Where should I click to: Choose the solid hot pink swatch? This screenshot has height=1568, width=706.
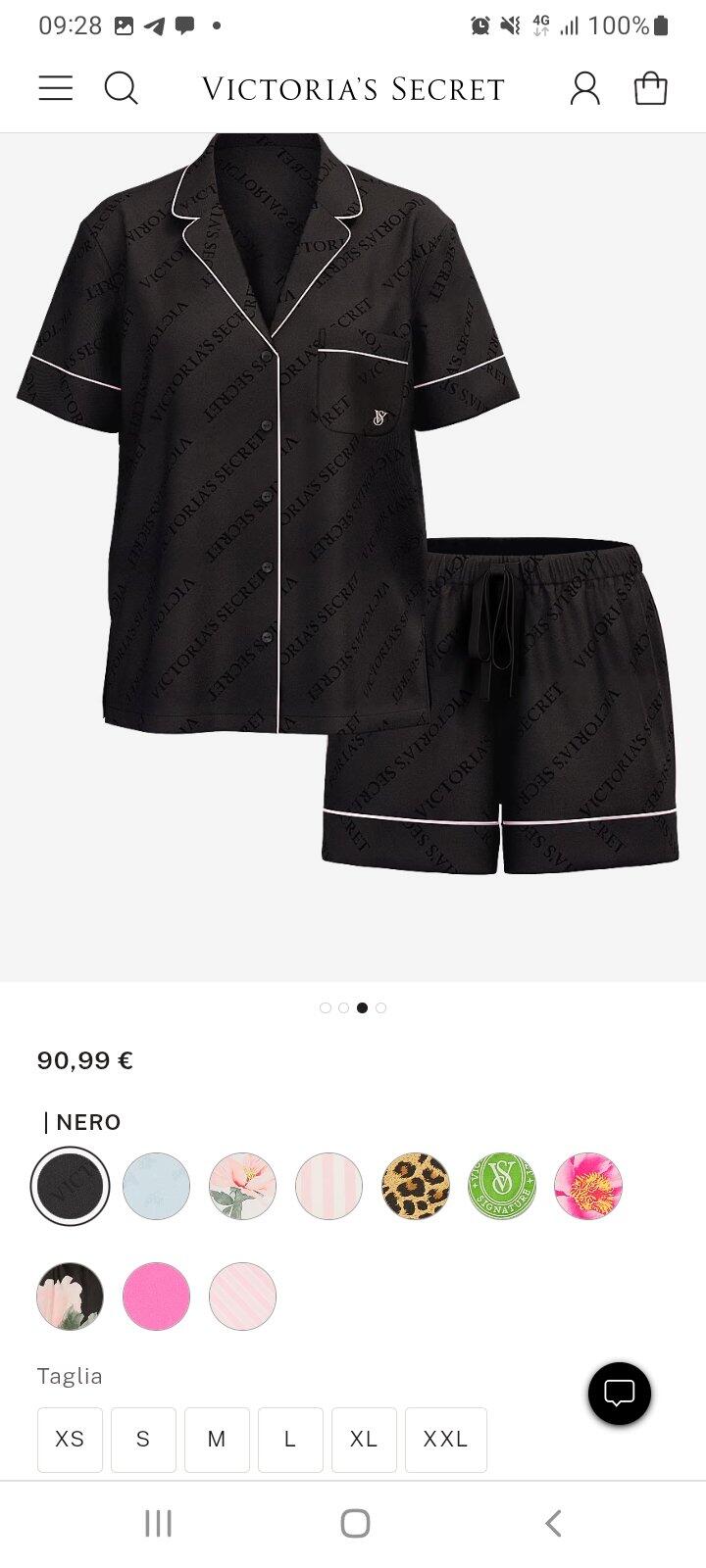point(156,1297)
